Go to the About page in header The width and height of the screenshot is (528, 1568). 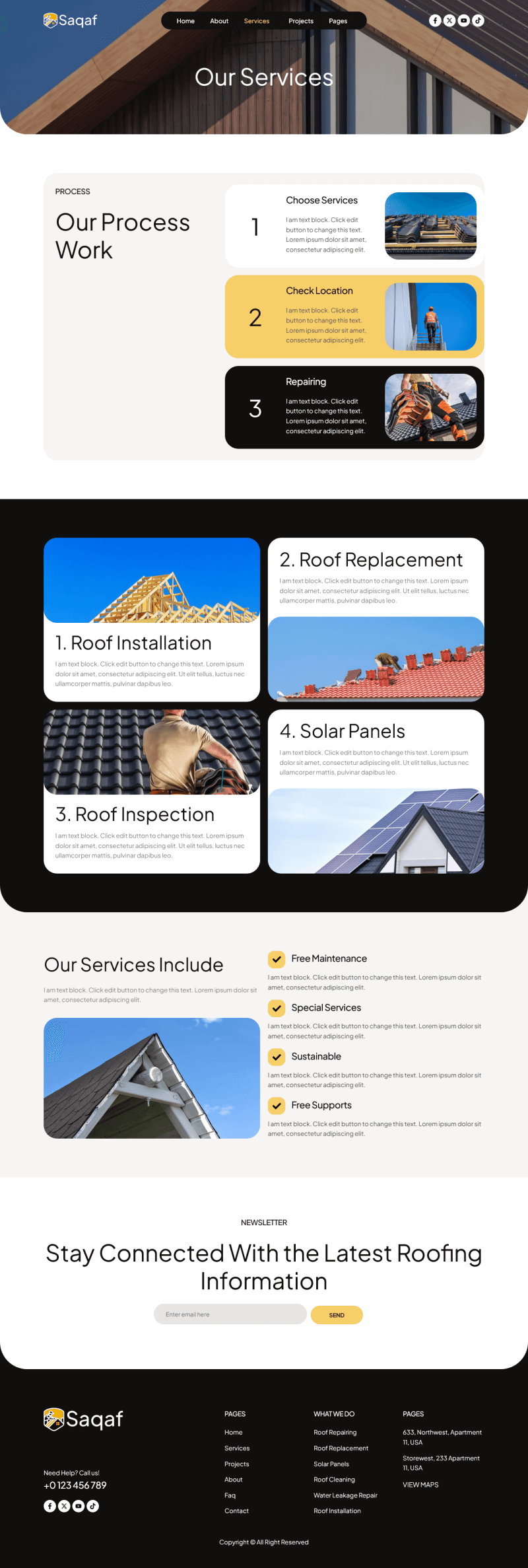point(219,21)
